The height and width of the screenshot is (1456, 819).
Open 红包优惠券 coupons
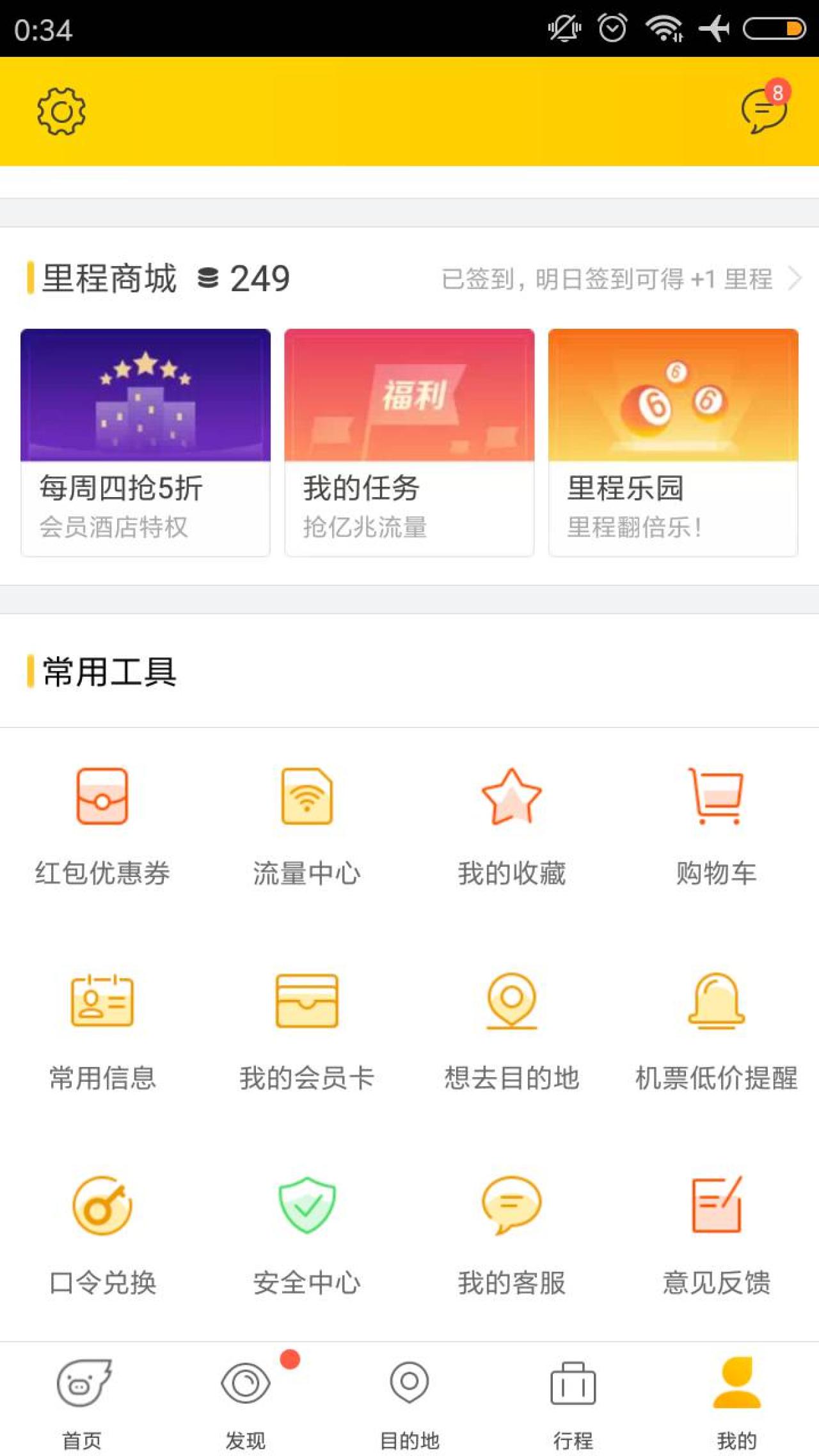point(102,825)
